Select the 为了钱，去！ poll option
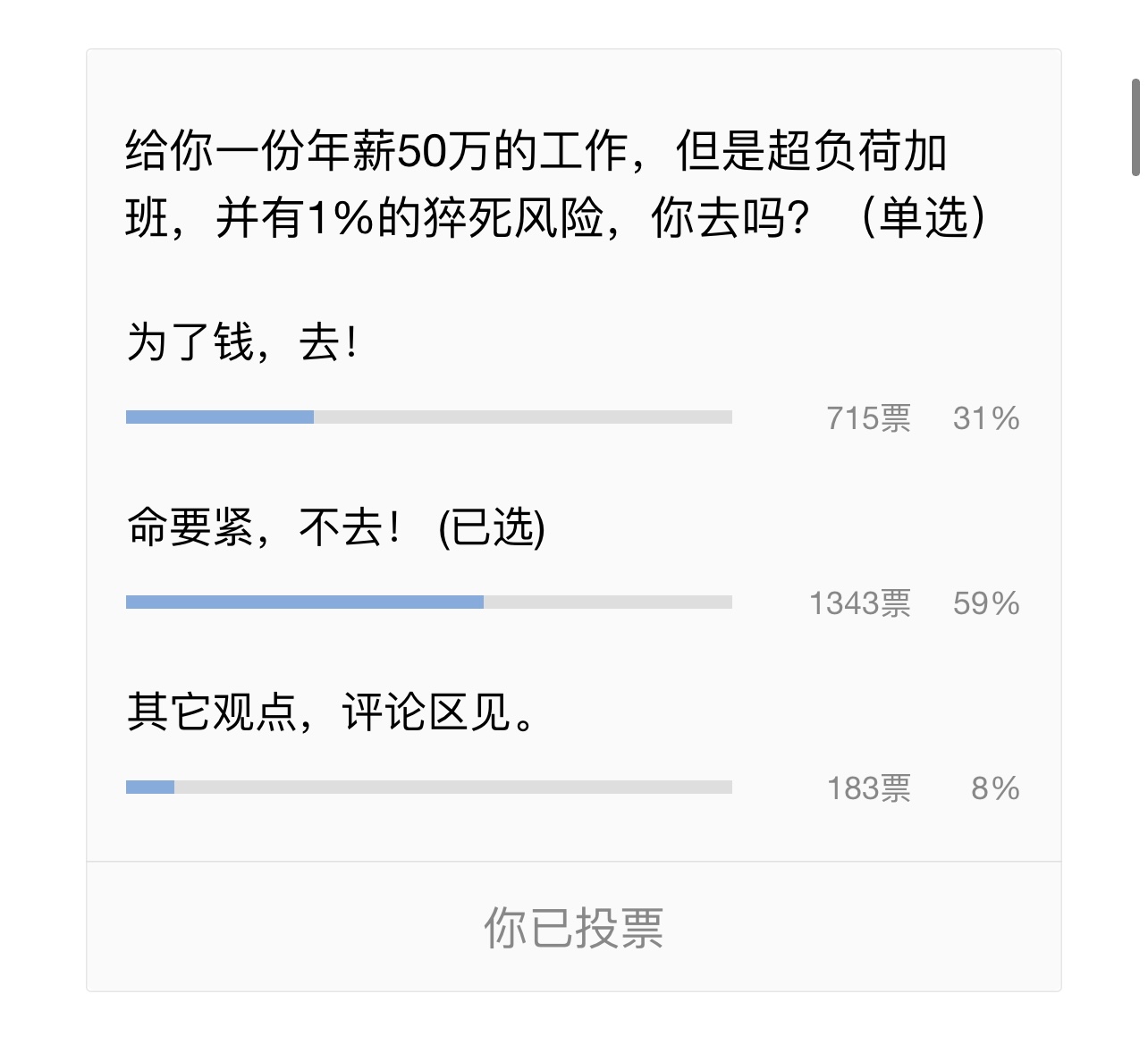Image resolution: width=1148 pixels, height=1053 pixels. pos(242,343)
